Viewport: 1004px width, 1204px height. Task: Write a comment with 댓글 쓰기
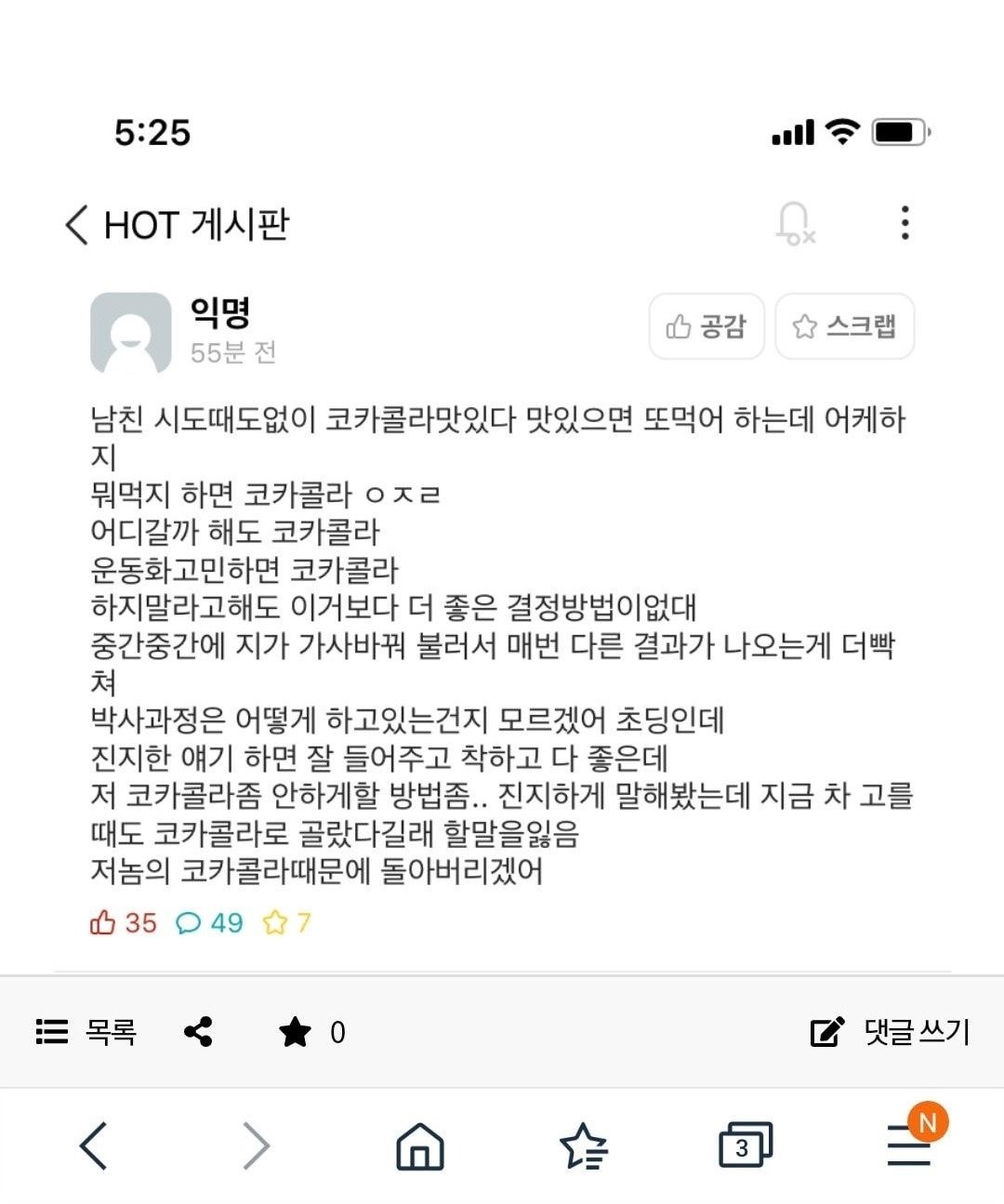tap(891, 1032)
